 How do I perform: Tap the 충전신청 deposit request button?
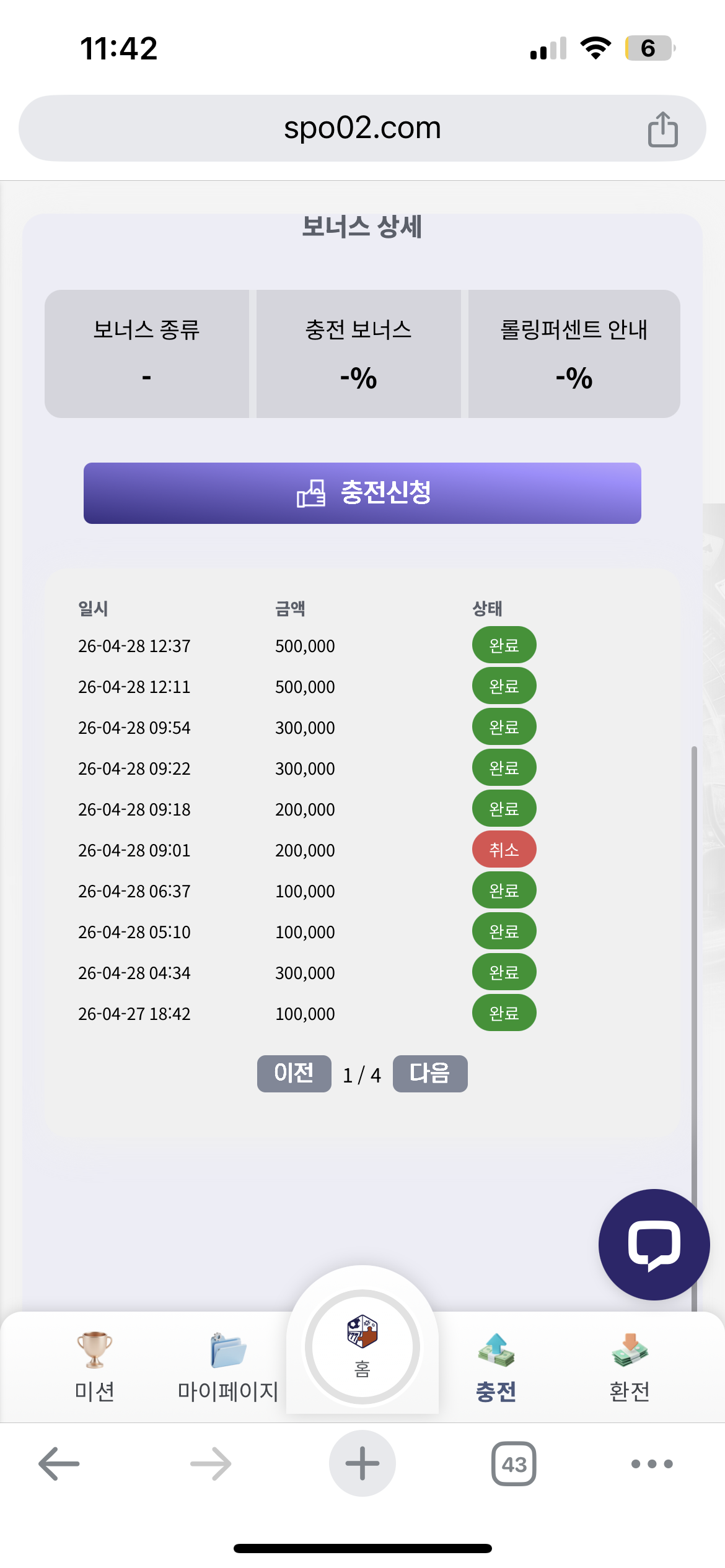point(362,493)
